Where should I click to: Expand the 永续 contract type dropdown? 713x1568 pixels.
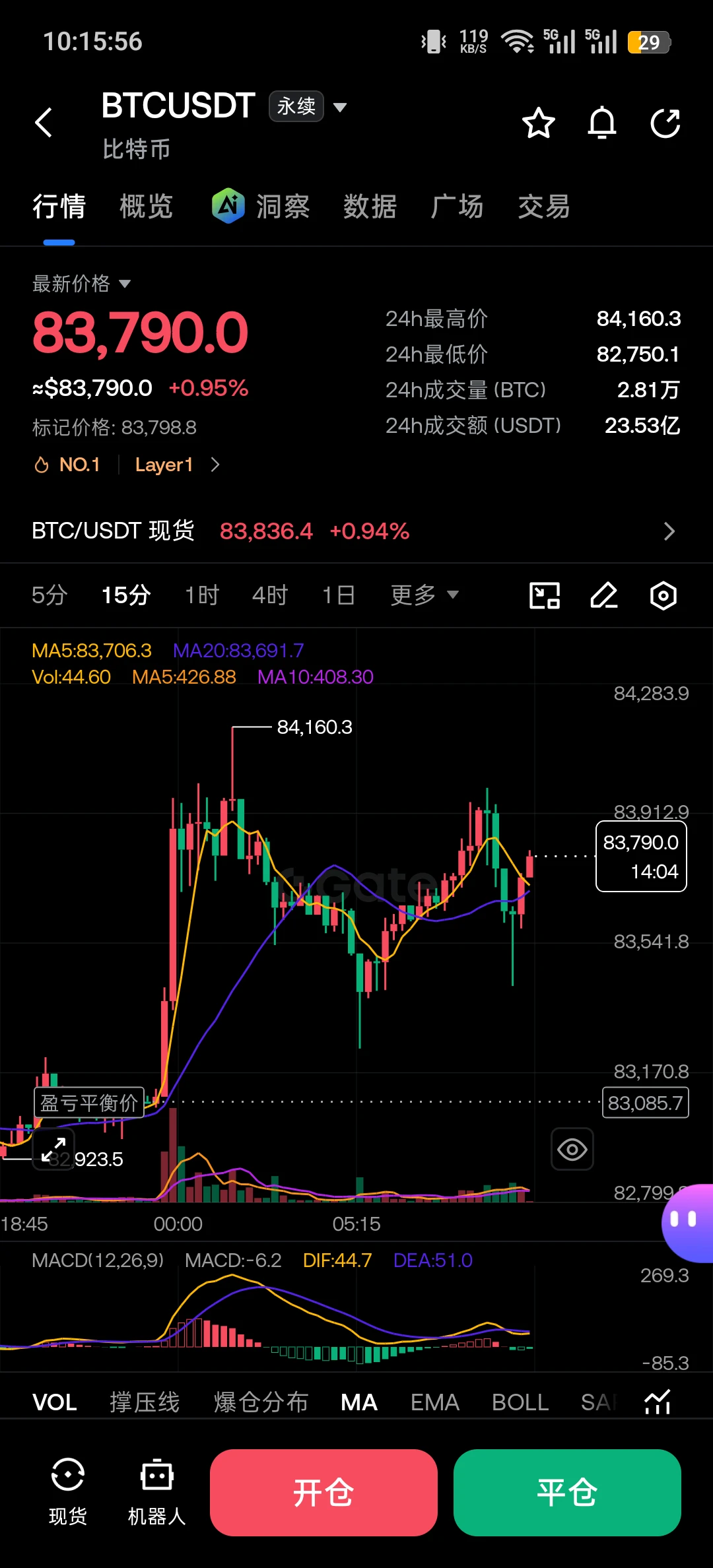tap(308, 106)
